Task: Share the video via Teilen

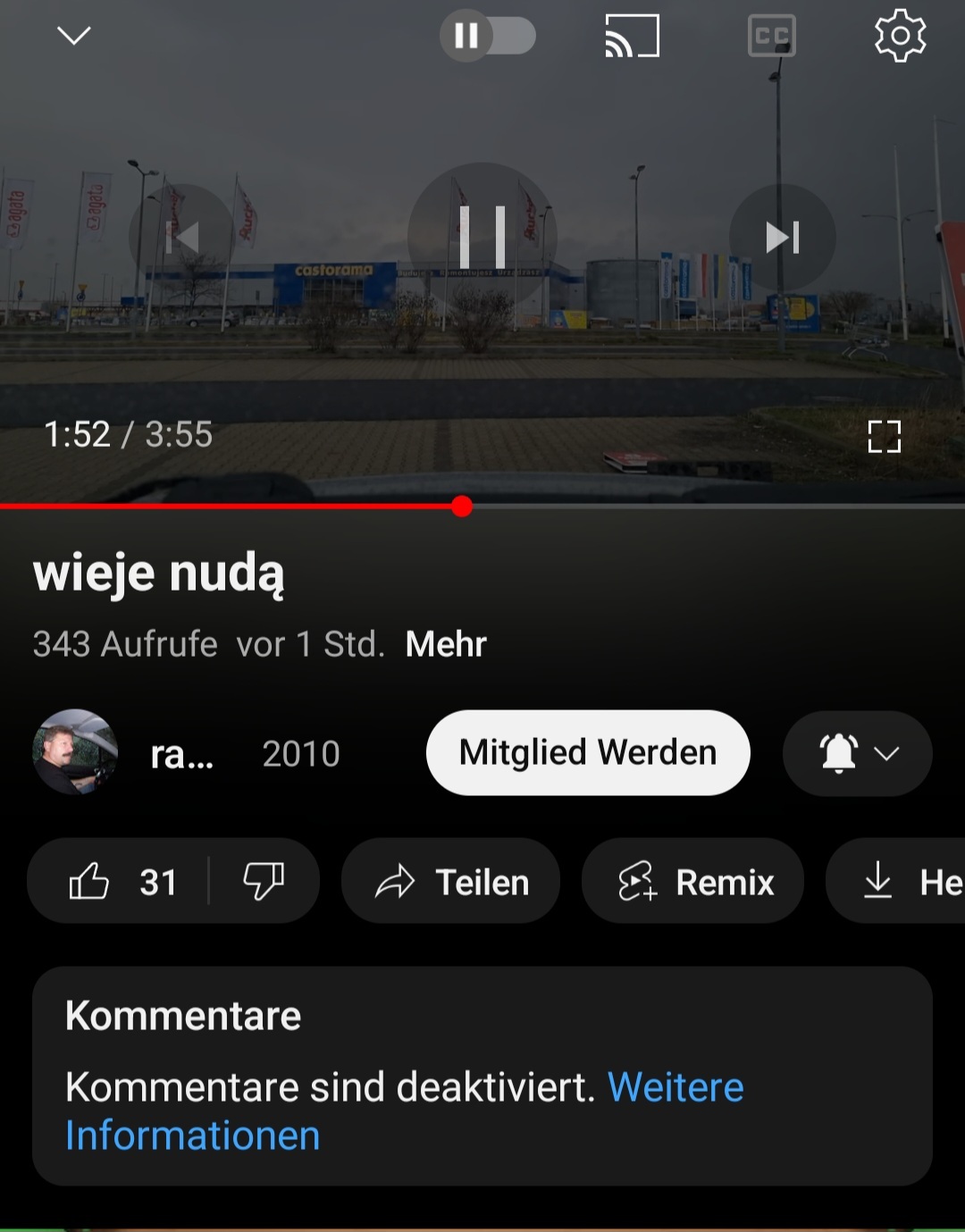Action: click(x=451, y=882)
